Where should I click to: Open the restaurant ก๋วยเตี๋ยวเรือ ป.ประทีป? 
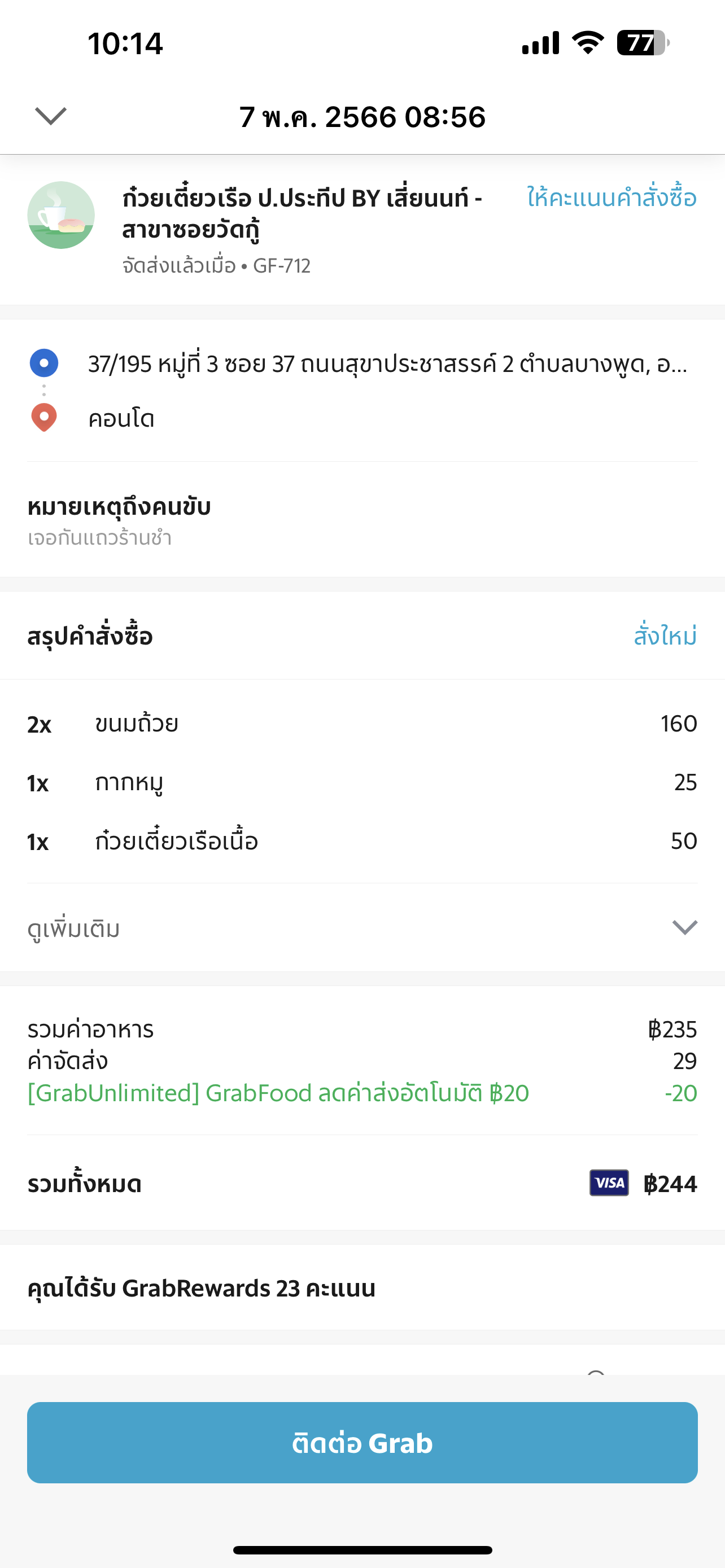tap(302, 214)
